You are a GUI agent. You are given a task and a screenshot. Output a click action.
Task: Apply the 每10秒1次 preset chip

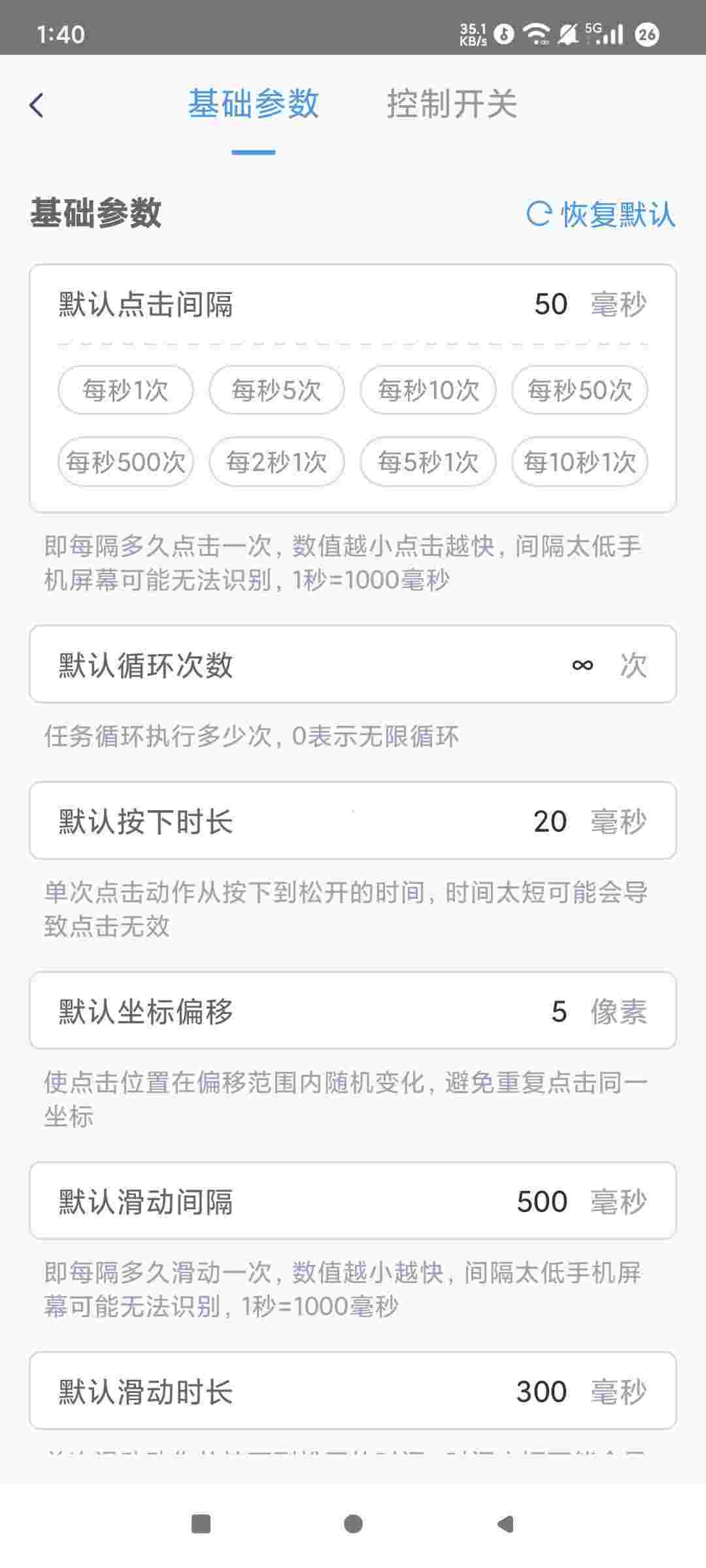[x=580, y=463]
